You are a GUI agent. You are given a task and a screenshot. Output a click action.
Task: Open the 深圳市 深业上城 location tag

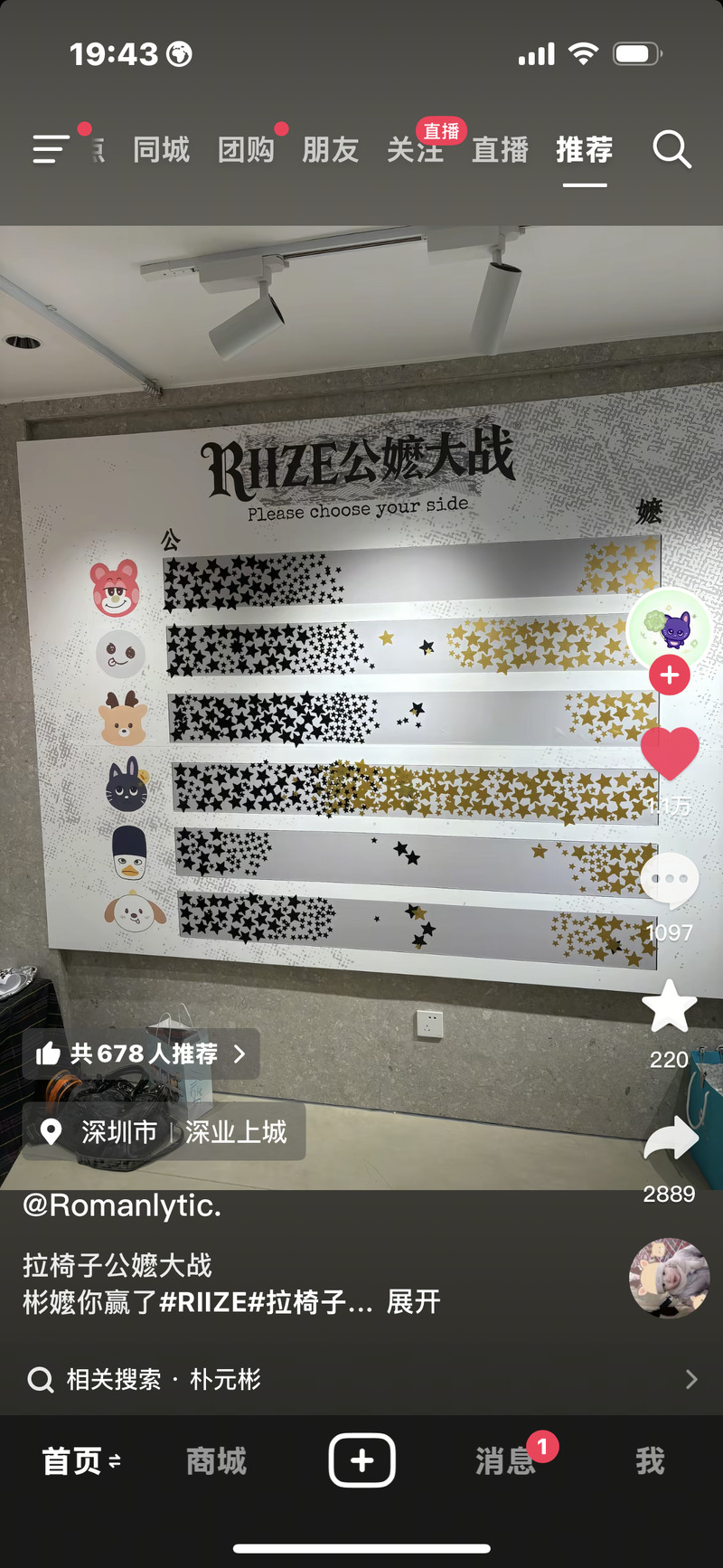[x=164, y=1131]
